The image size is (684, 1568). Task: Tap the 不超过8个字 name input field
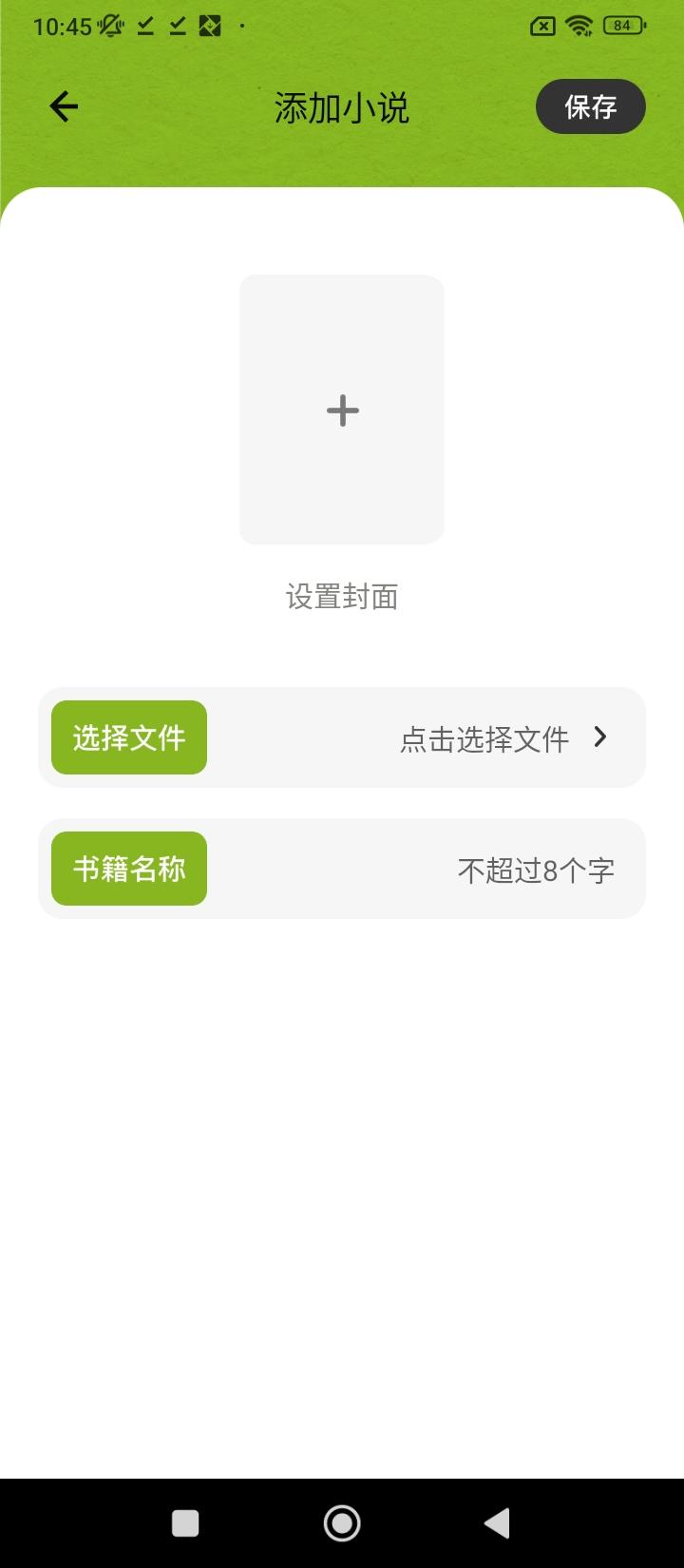click(x=536, y=868)
